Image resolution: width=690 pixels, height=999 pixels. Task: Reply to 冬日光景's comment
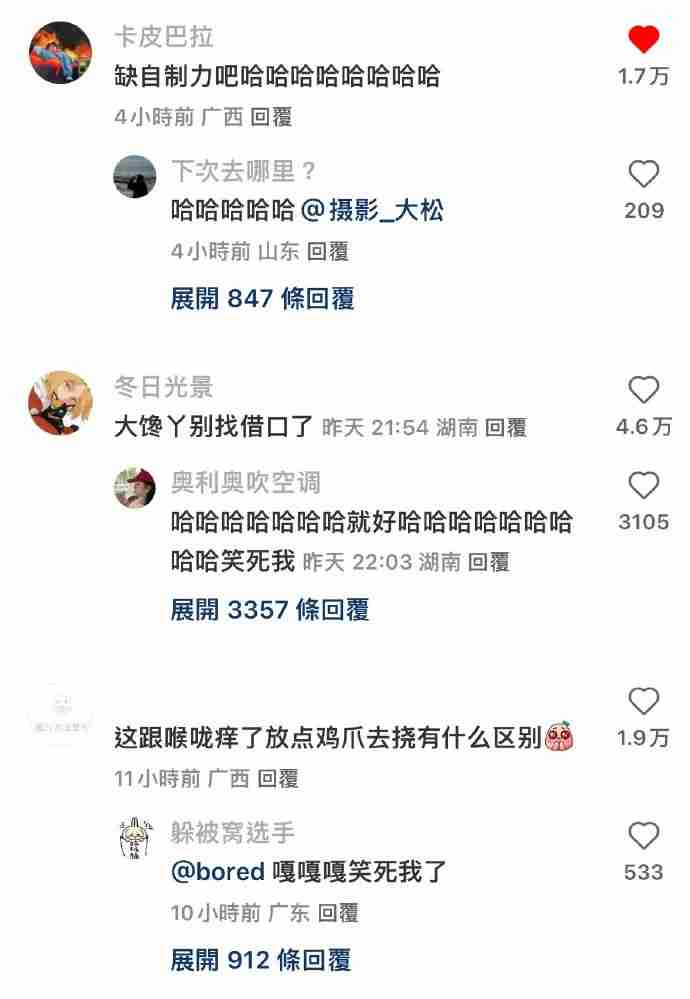(x=505, y=428)
